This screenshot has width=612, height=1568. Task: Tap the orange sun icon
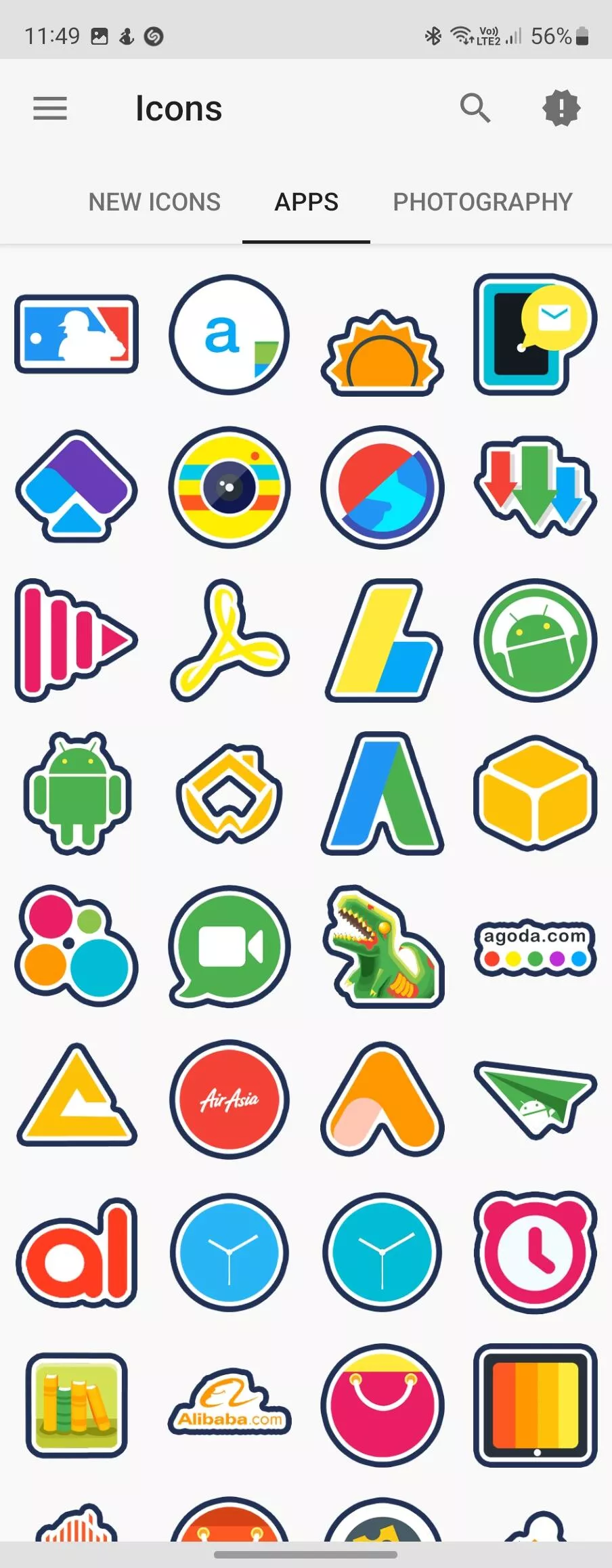[383, 353]
